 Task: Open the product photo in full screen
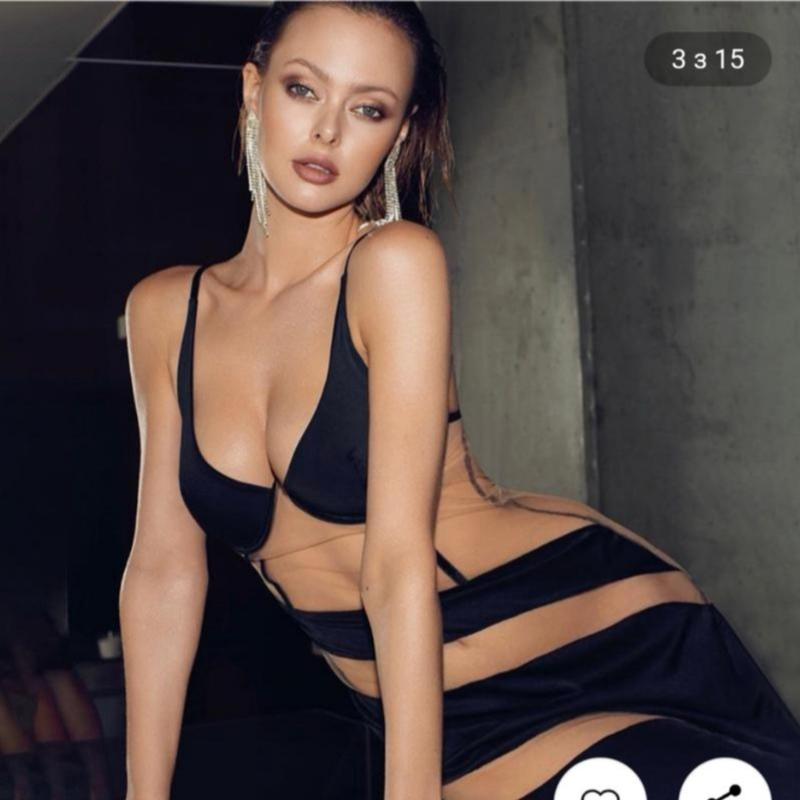(400, 400)
